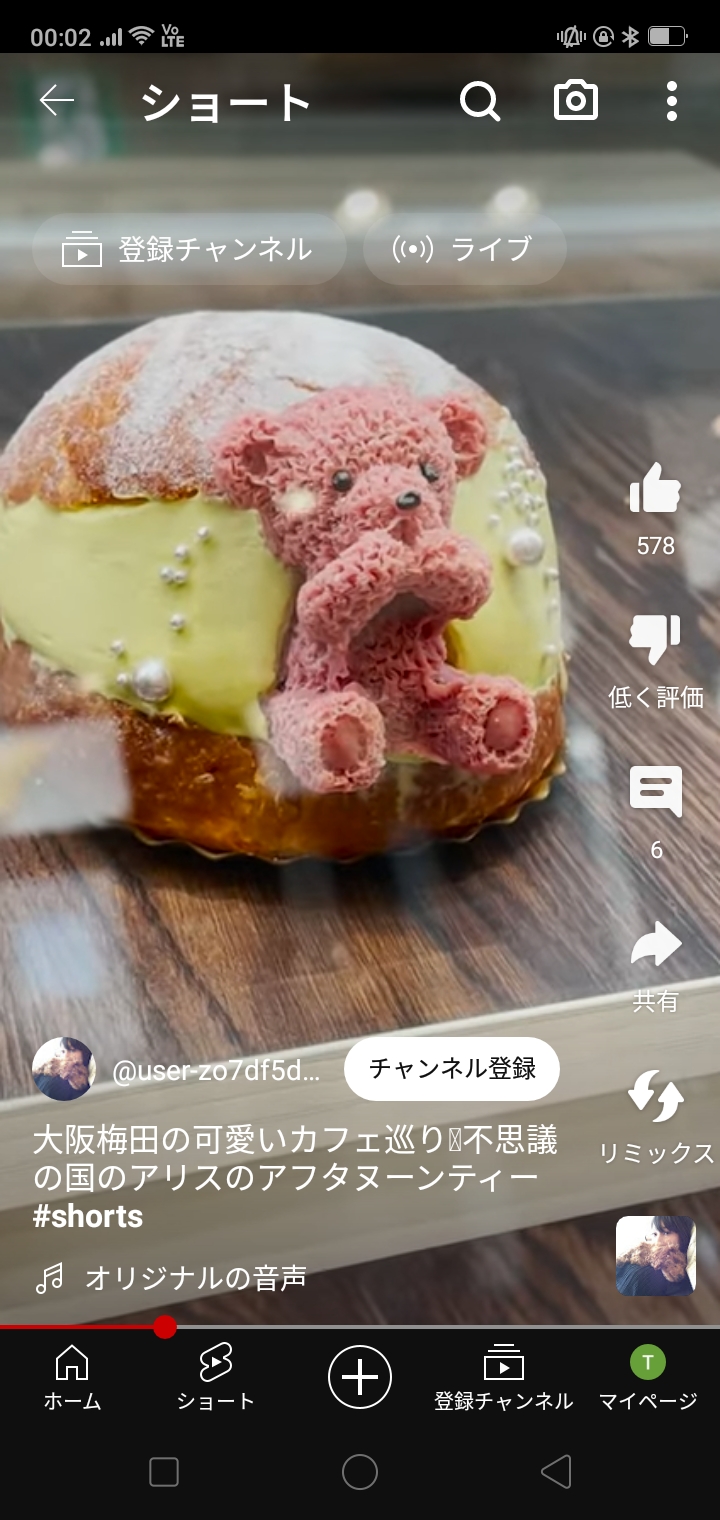Switch to the ホーム tab

72,1378
